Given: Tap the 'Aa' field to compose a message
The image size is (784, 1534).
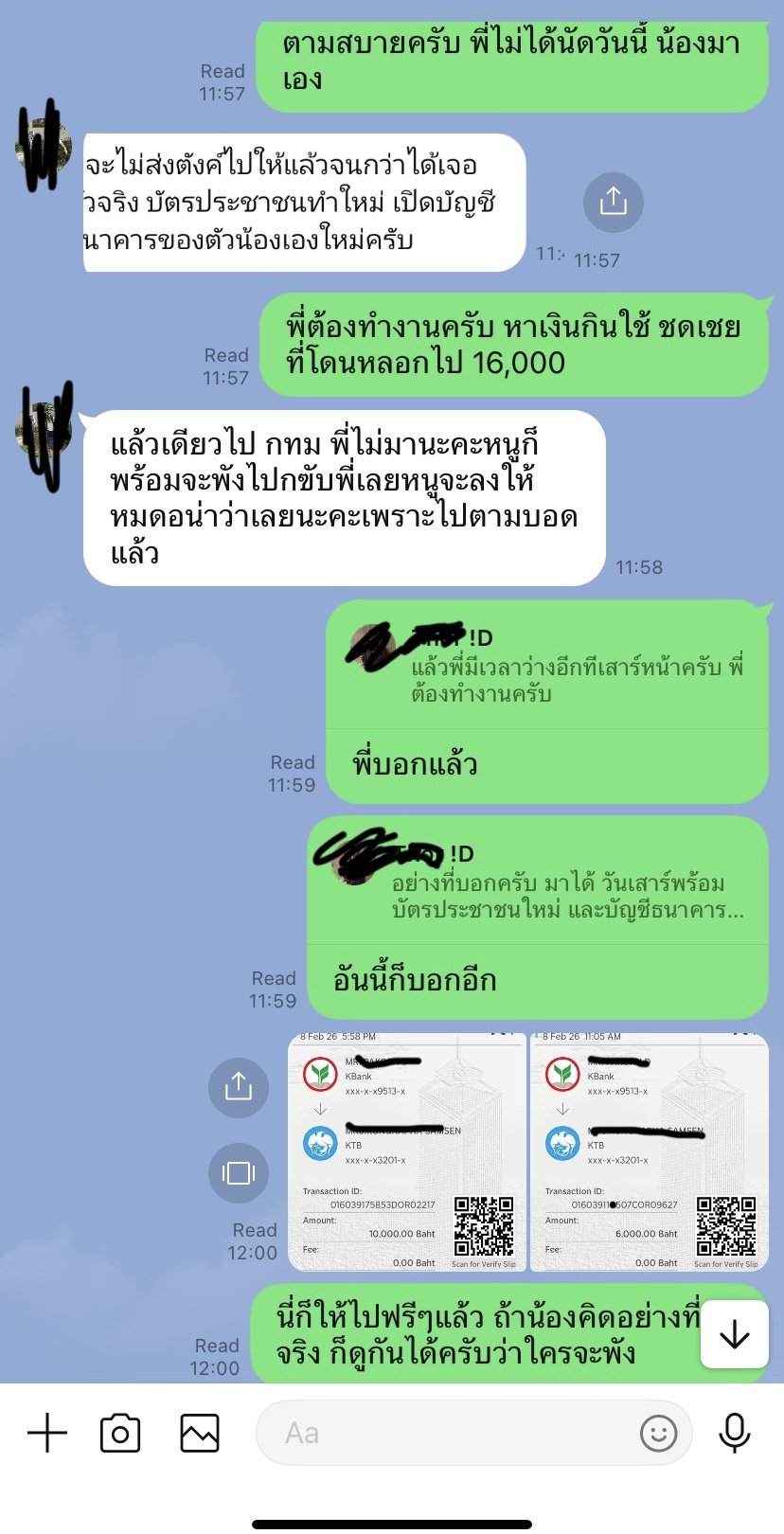Looking at the screenshot, I should pyautogui.click(x=426, y=1433).
